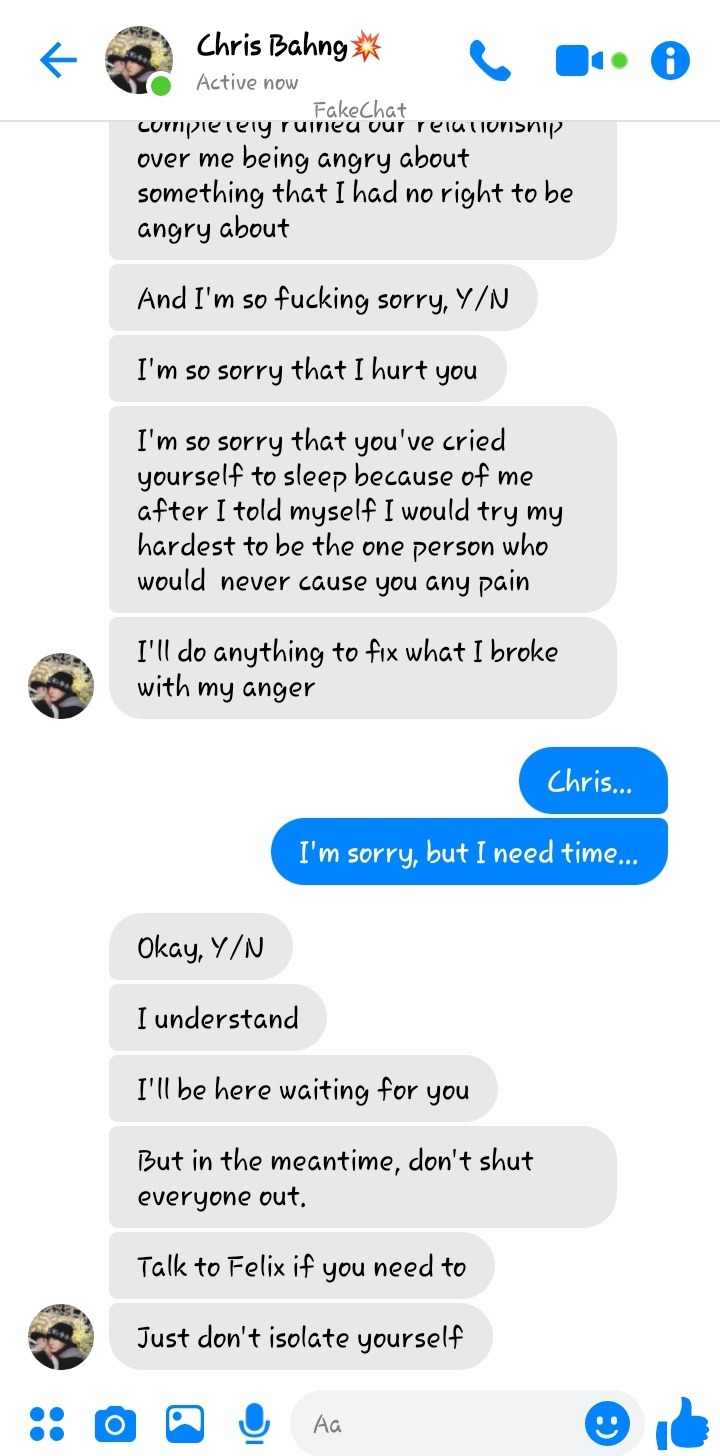
Task: Open the more options grid menu
Action: (47, 1423)
